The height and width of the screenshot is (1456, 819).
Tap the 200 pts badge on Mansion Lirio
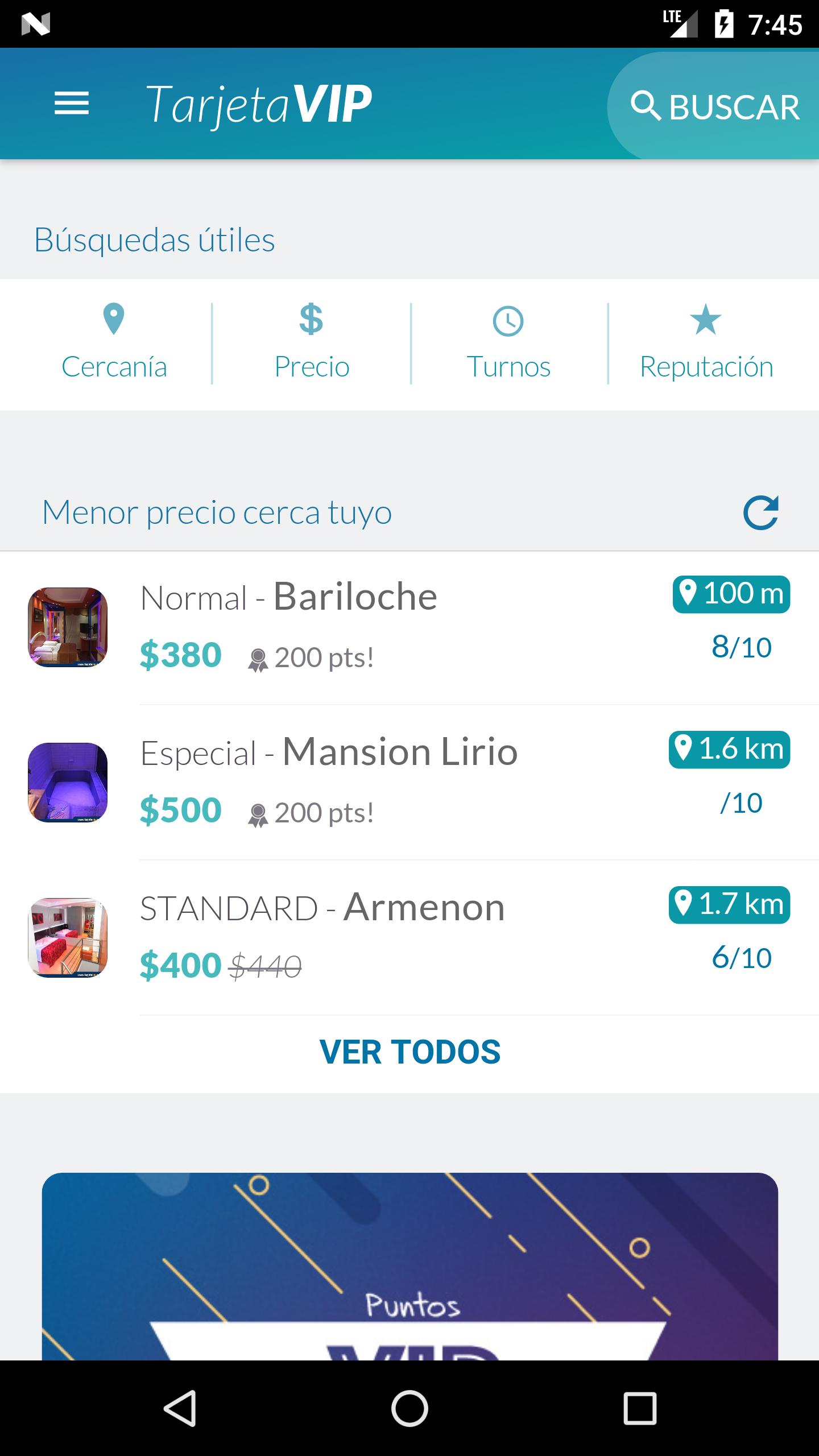[x=258, y=814]
